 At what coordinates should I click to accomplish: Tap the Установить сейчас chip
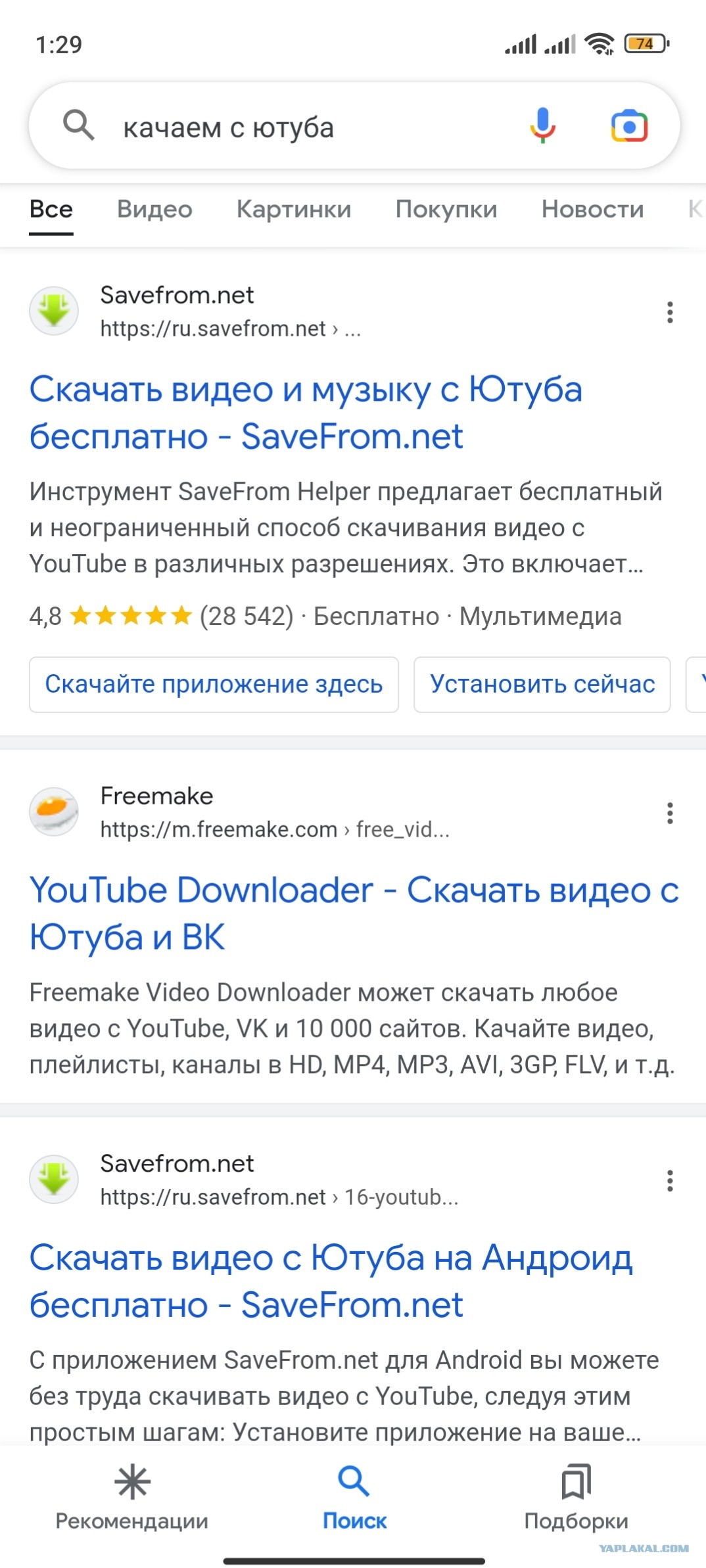coord(542,684)
